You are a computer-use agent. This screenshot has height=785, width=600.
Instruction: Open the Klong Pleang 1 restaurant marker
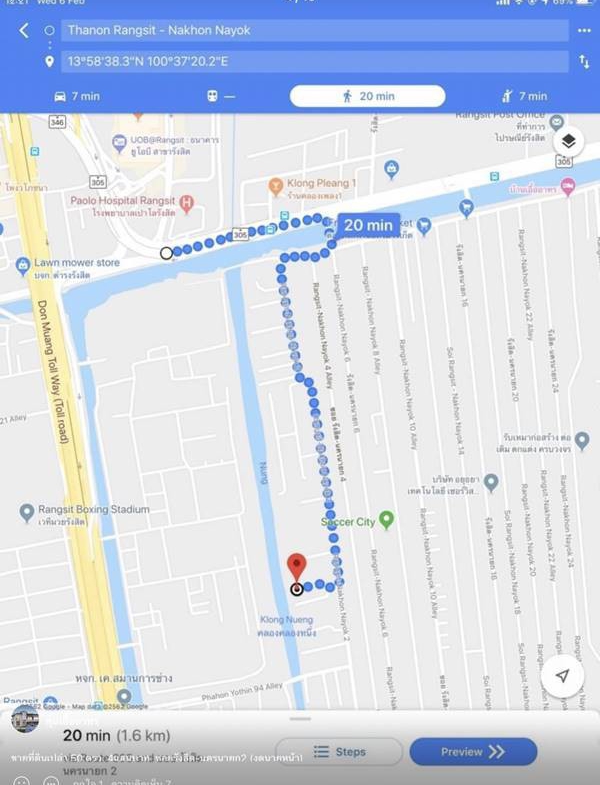pyautogui.click(x=277, y=185)
